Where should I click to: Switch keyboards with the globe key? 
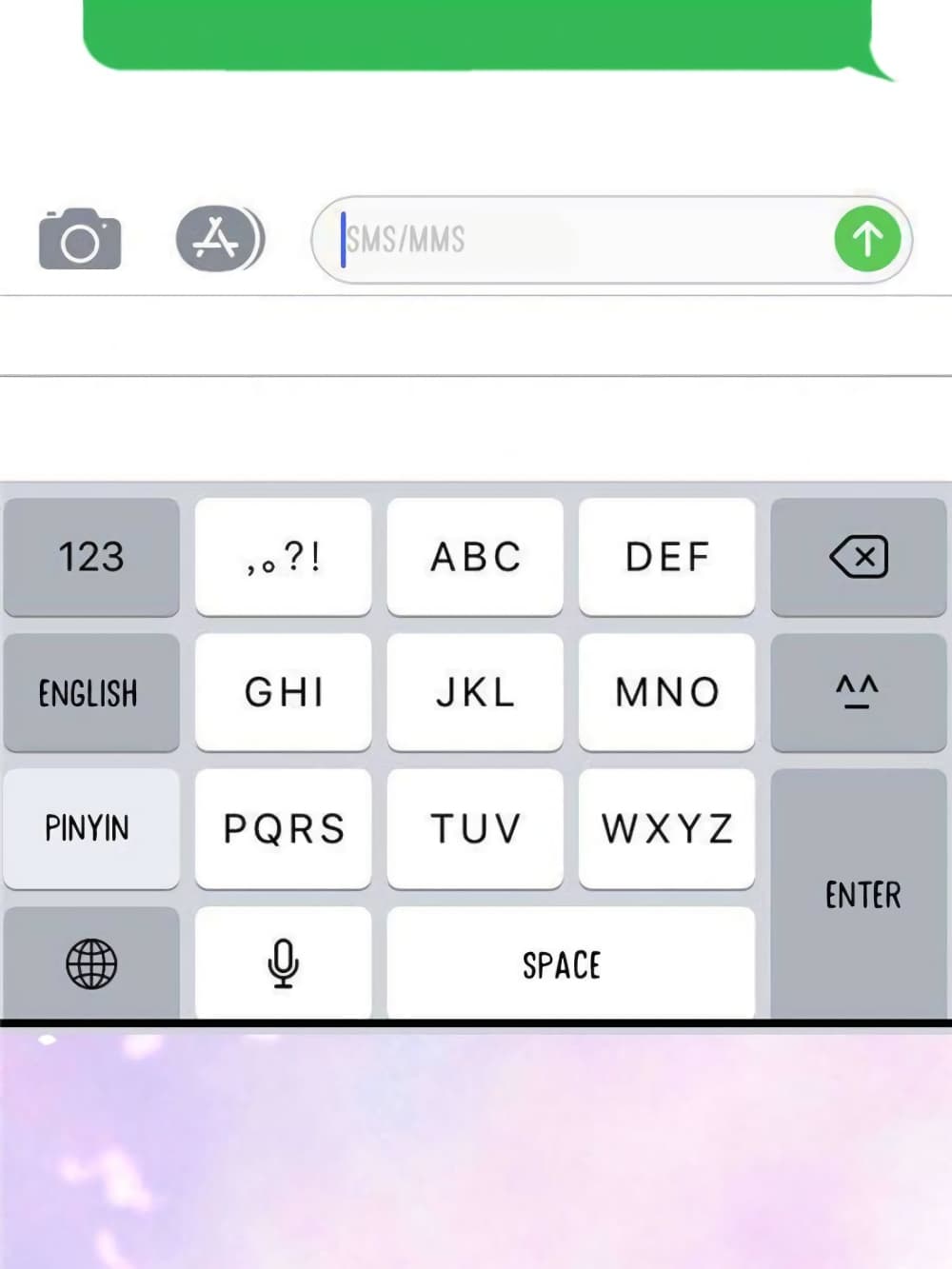coord(91,963)
